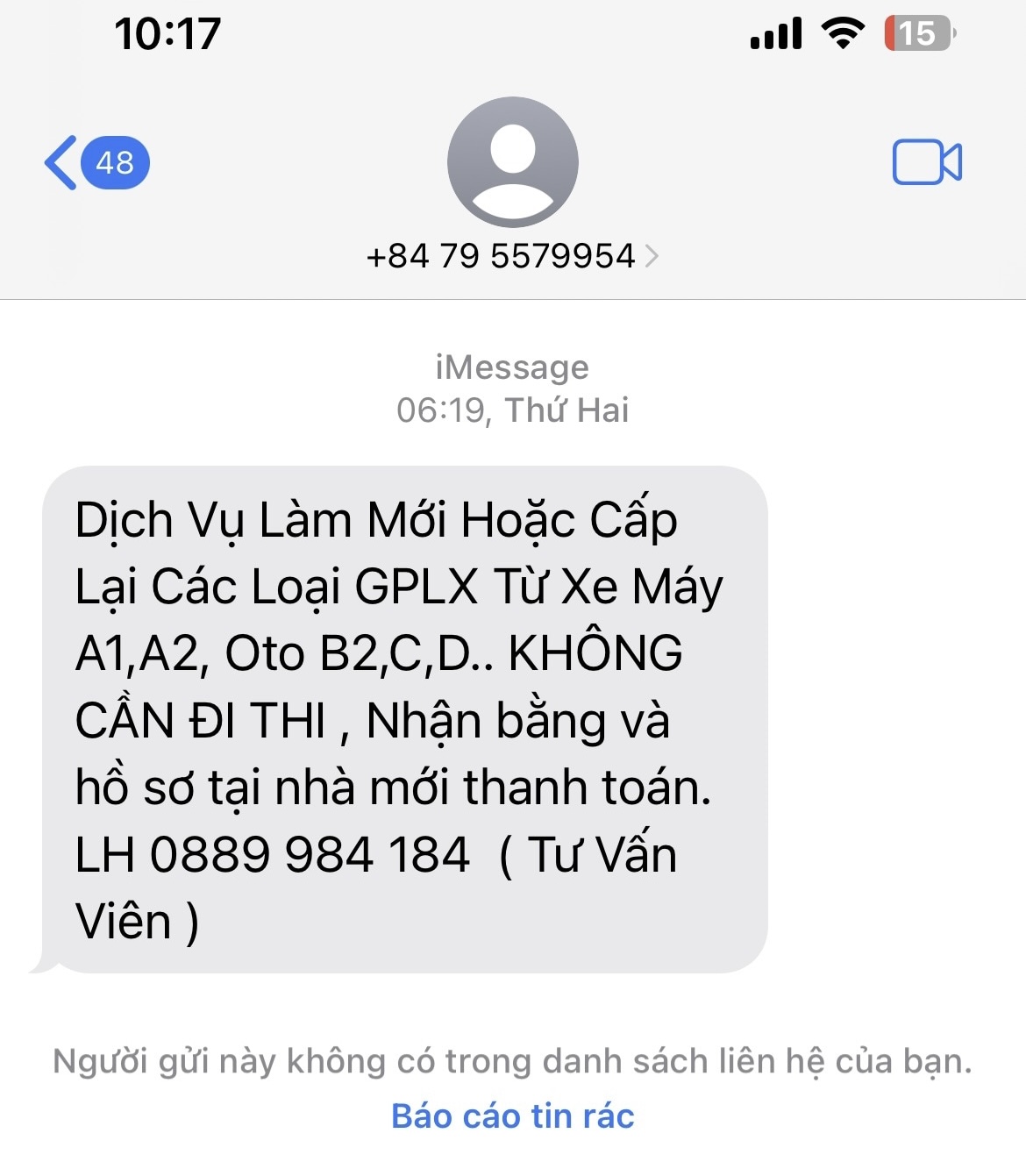Start a FaceTime video call
The width and height of the screenshot is (1026, 1176).
click(x=926, y=163)
